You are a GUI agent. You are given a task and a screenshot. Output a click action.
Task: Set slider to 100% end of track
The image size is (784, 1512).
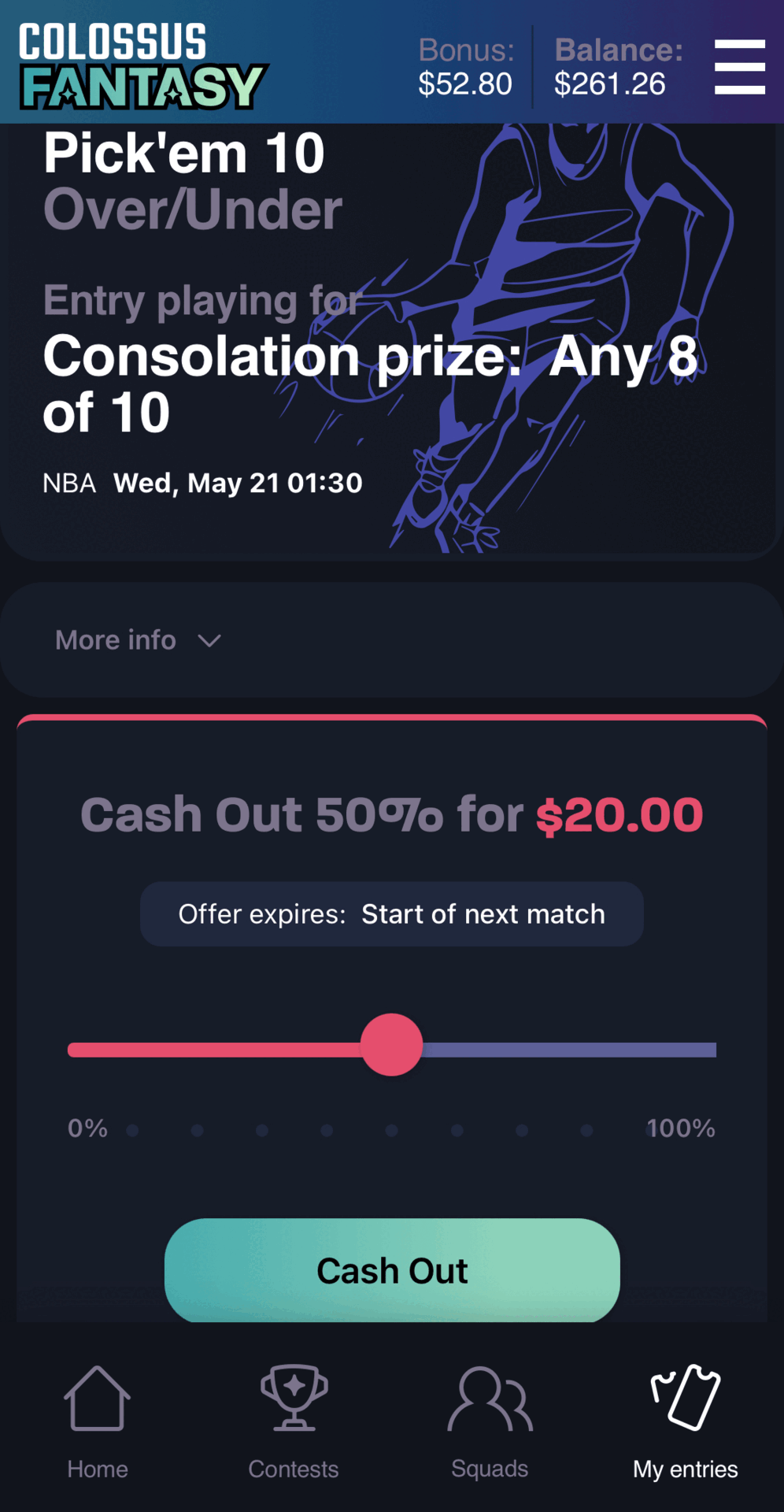(712, 1050)
